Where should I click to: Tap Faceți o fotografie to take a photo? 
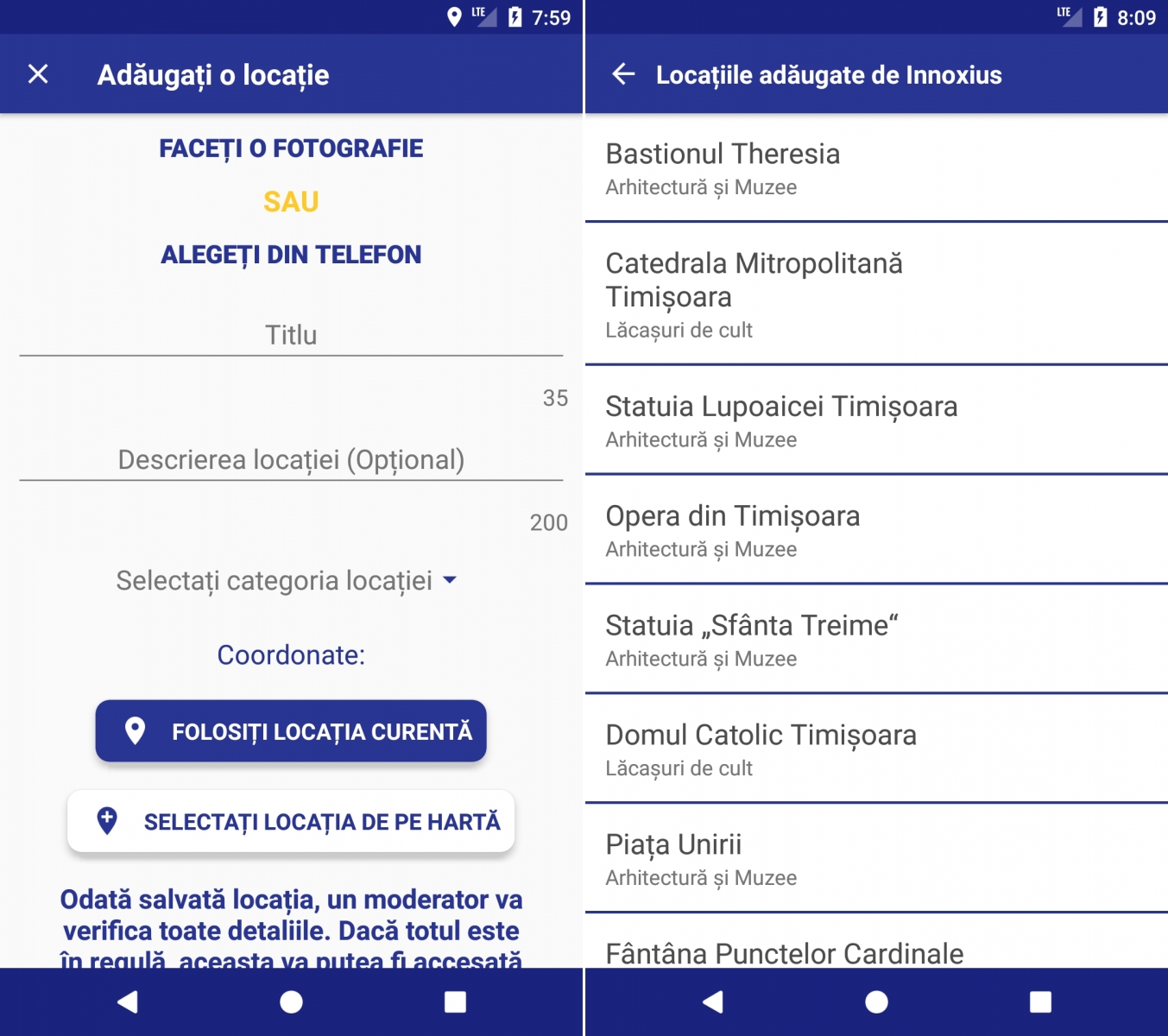click(x=291, y=148)
